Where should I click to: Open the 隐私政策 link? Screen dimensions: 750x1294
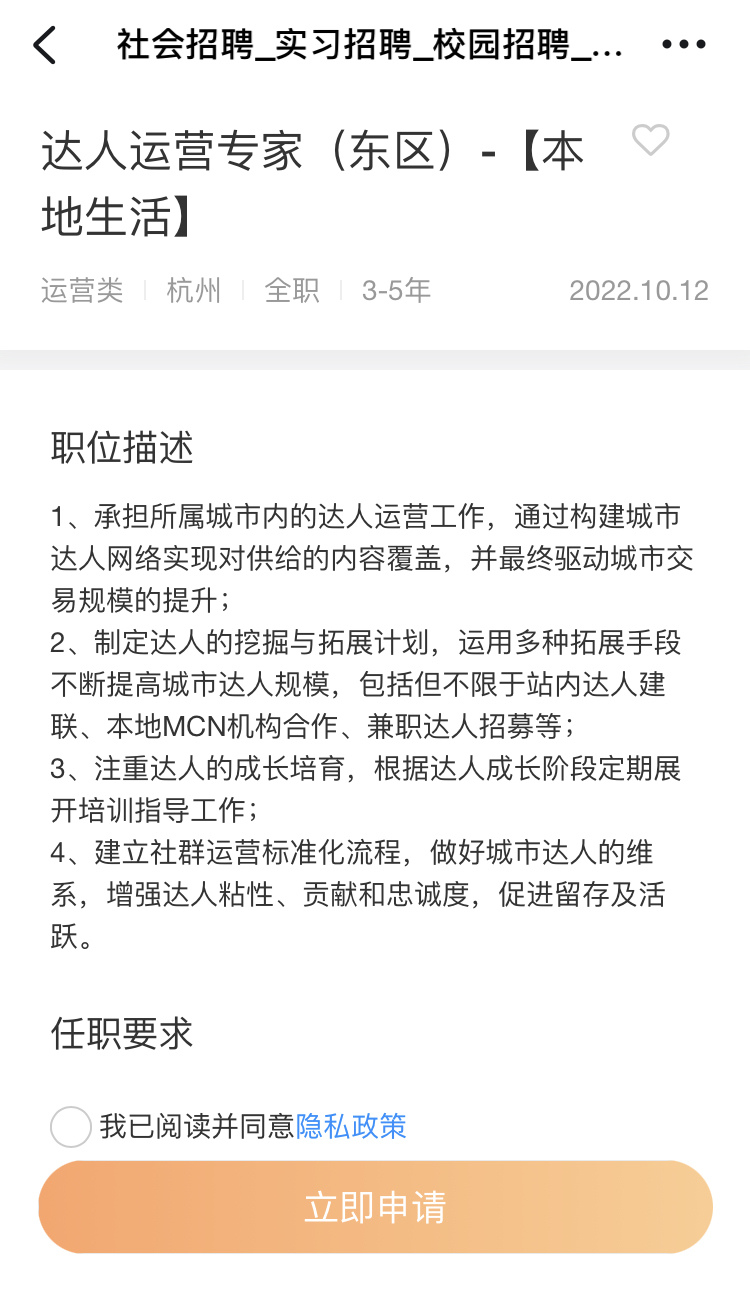click(x=351, y=1126)
